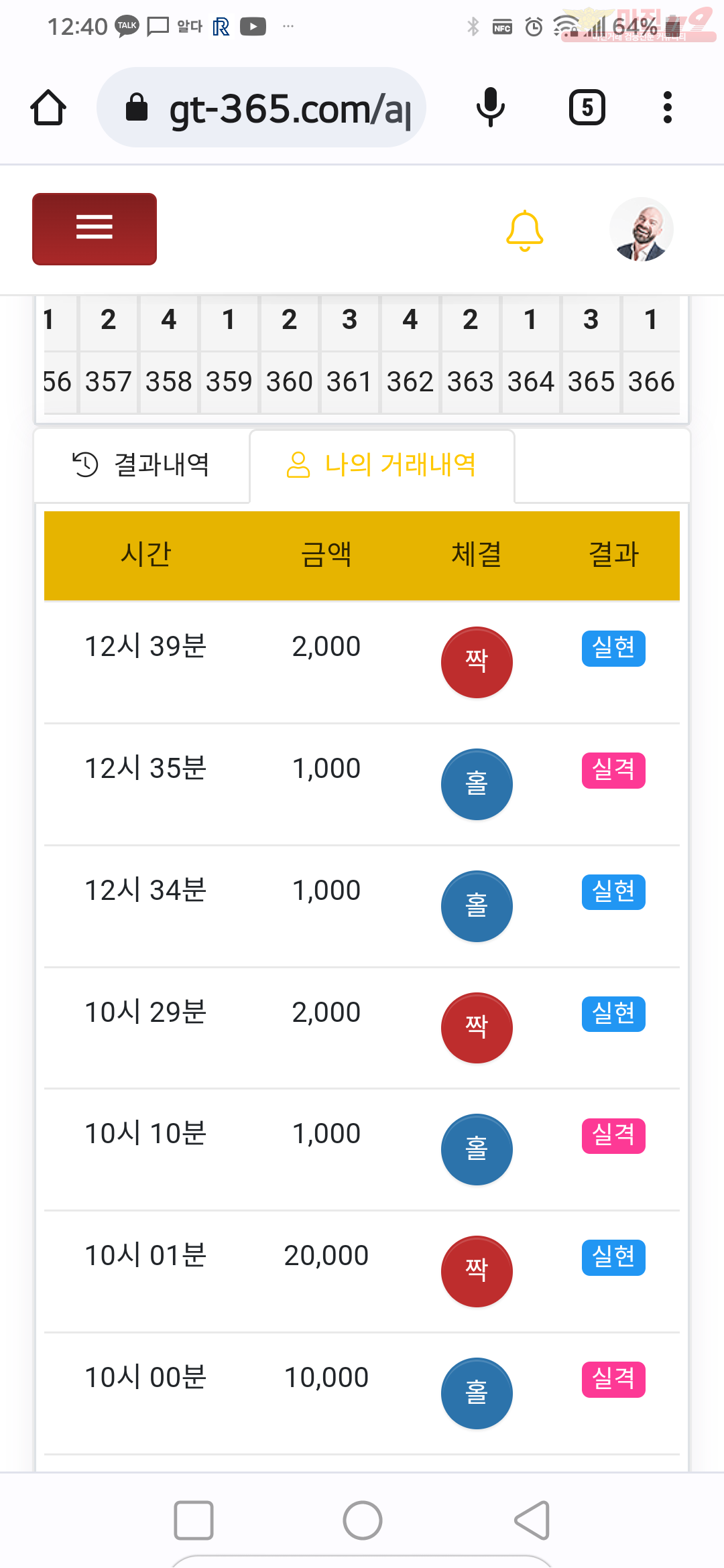Select the 나의 거래내역 tab
Image resolution: width=724 pixels, height=1568 pixels.
382,465
